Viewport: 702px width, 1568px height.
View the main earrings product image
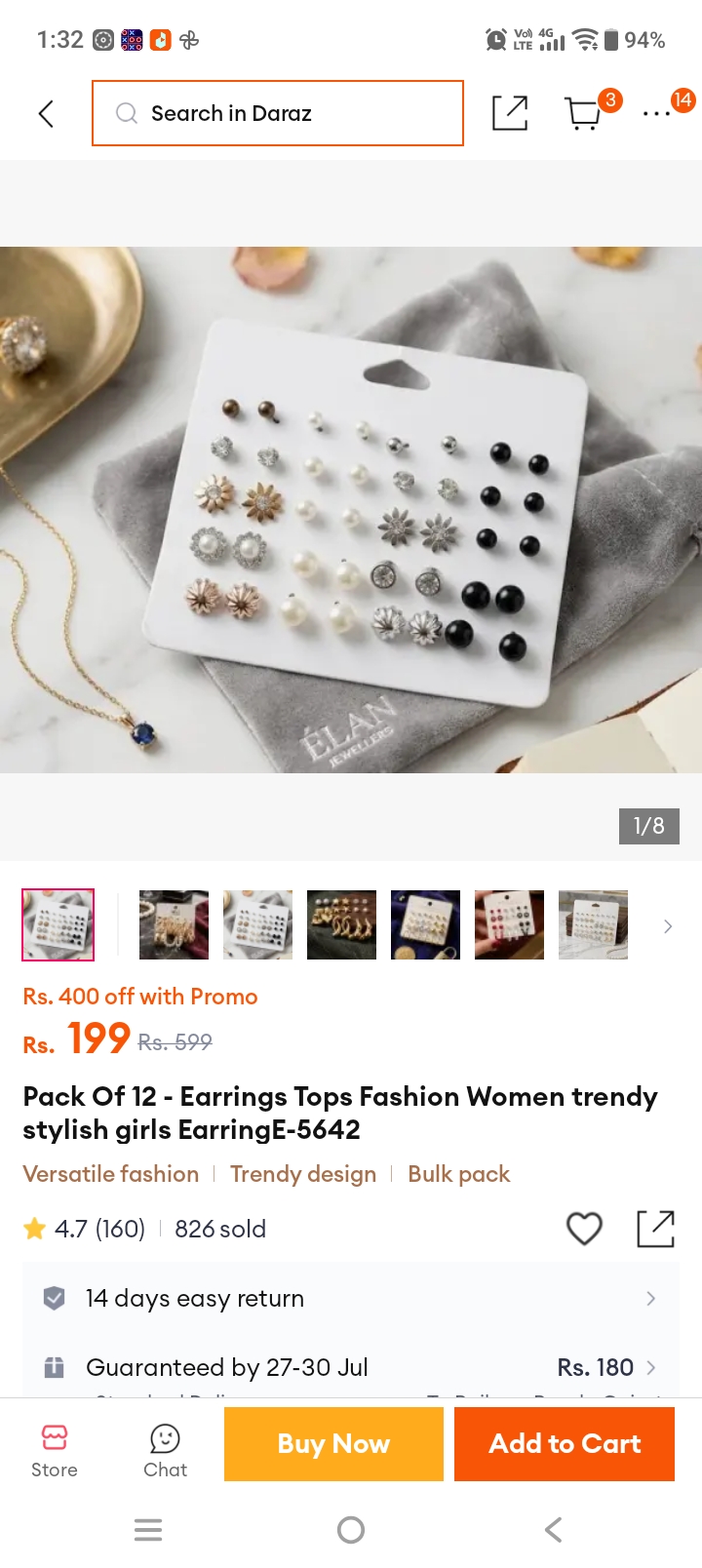tap(351, 510)
